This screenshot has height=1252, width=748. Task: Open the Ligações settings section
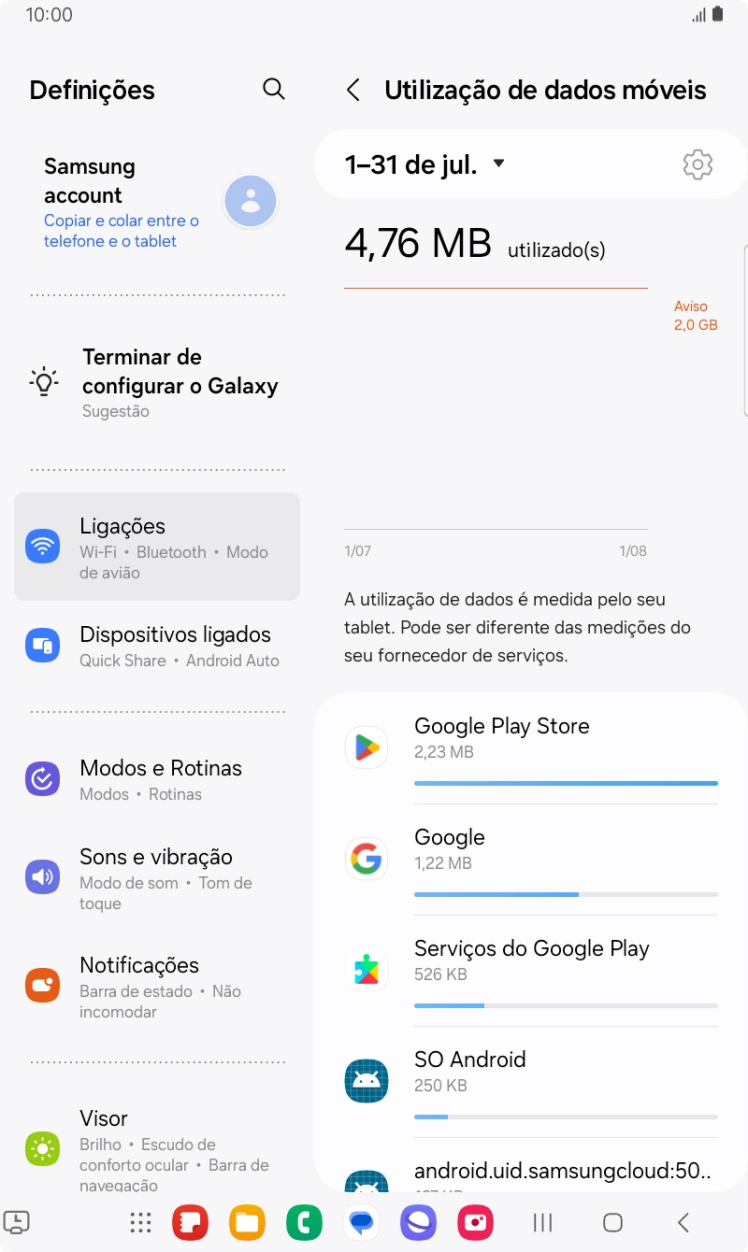[x=156, y=546]
